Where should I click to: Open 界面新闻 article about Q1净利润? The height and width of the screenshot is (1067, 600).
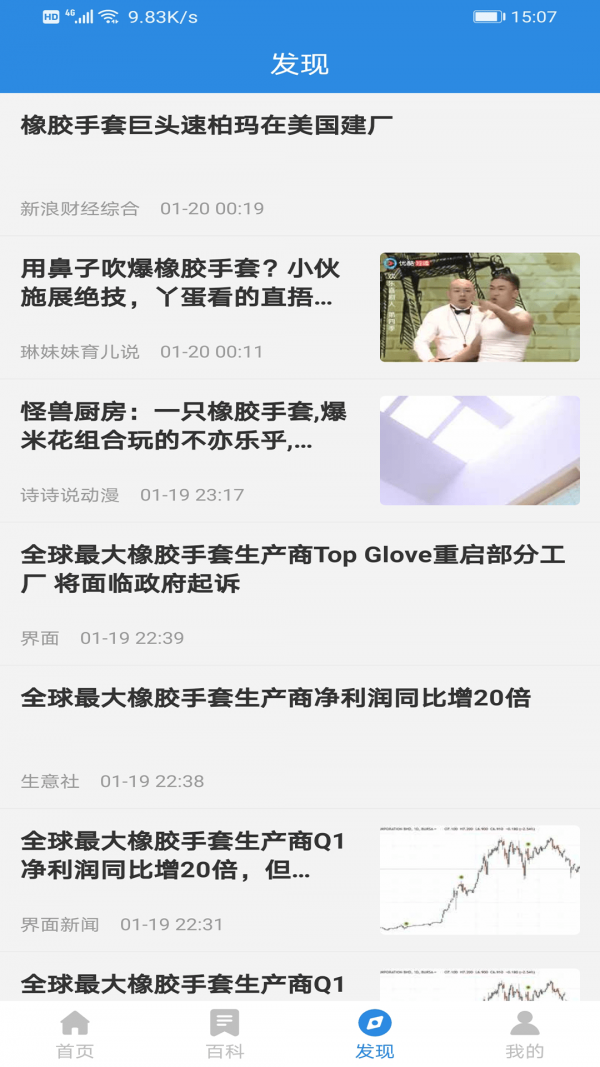click(x=183, y=856)
